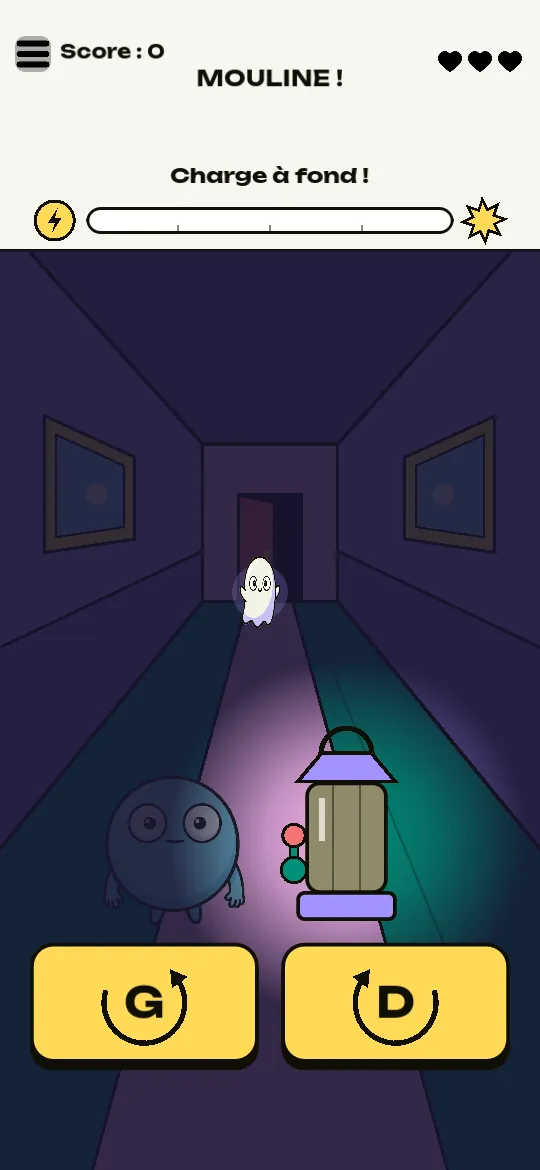Tap the G rotate-left button
Image resolution: width=540 pixels, height=1170 pixels.
coord(144,1004)
